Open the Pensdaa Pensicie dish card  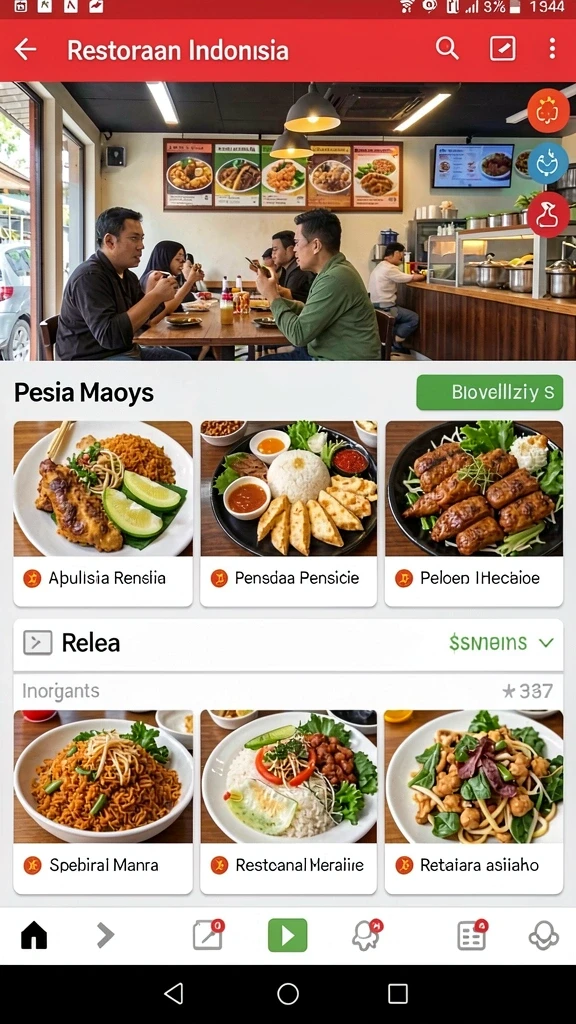(288, 513)
